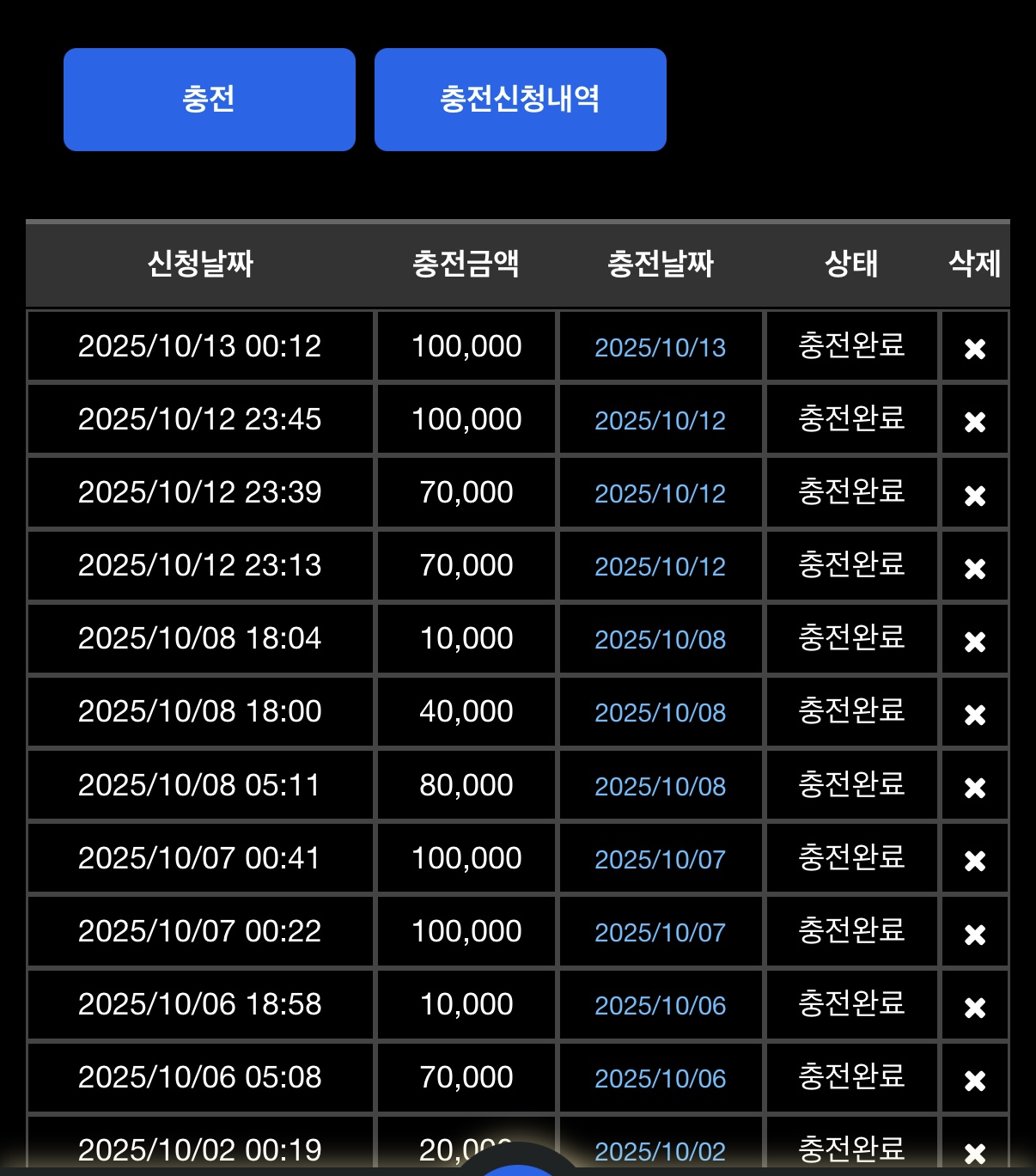Screen dimensions: 1036x1176
Task: Delete the 2025/10/06 05:08 charge record
Action: coord(974,1080)
